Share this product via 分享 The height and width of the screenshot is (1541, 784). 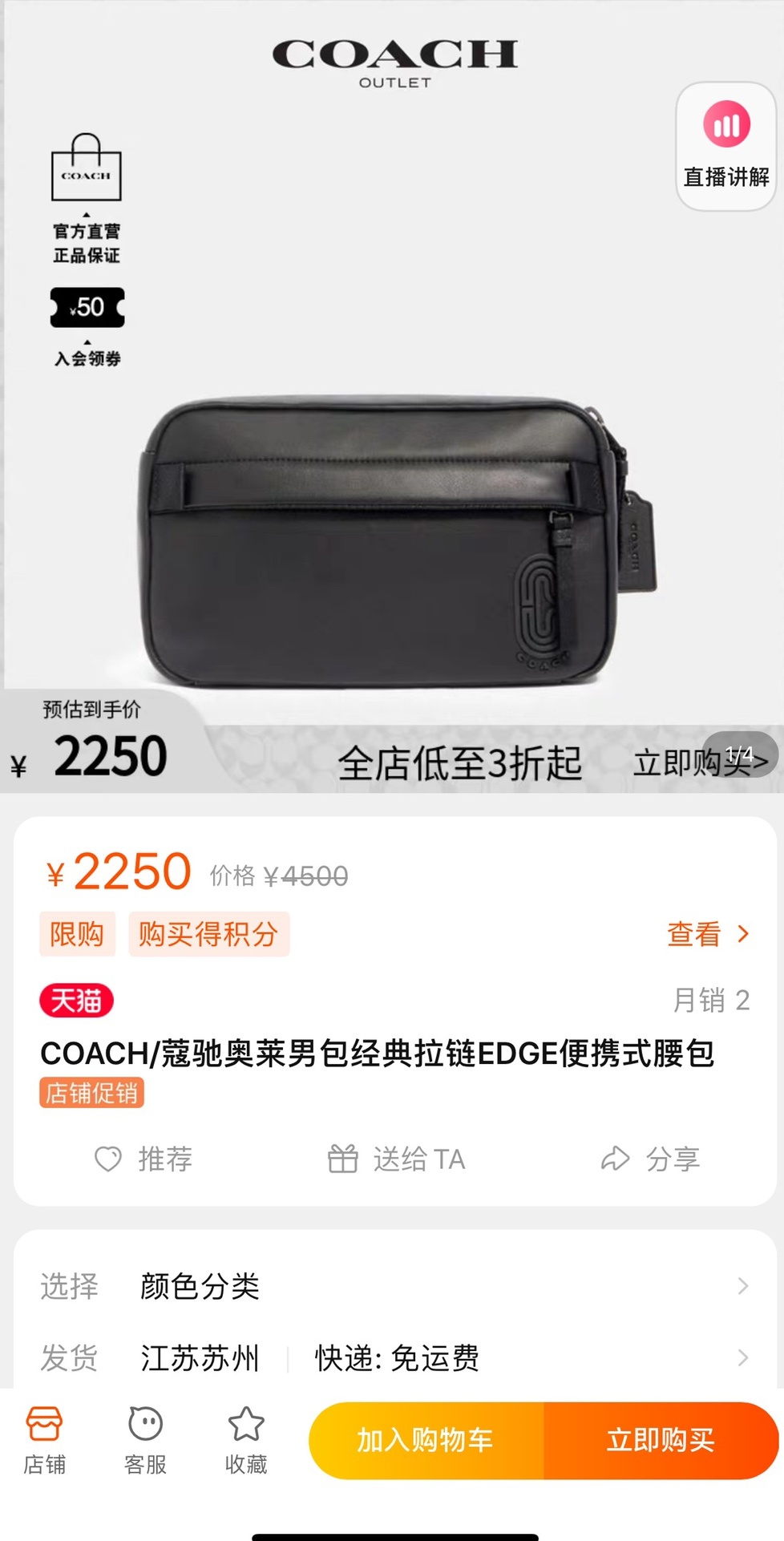click(650, 1159)
